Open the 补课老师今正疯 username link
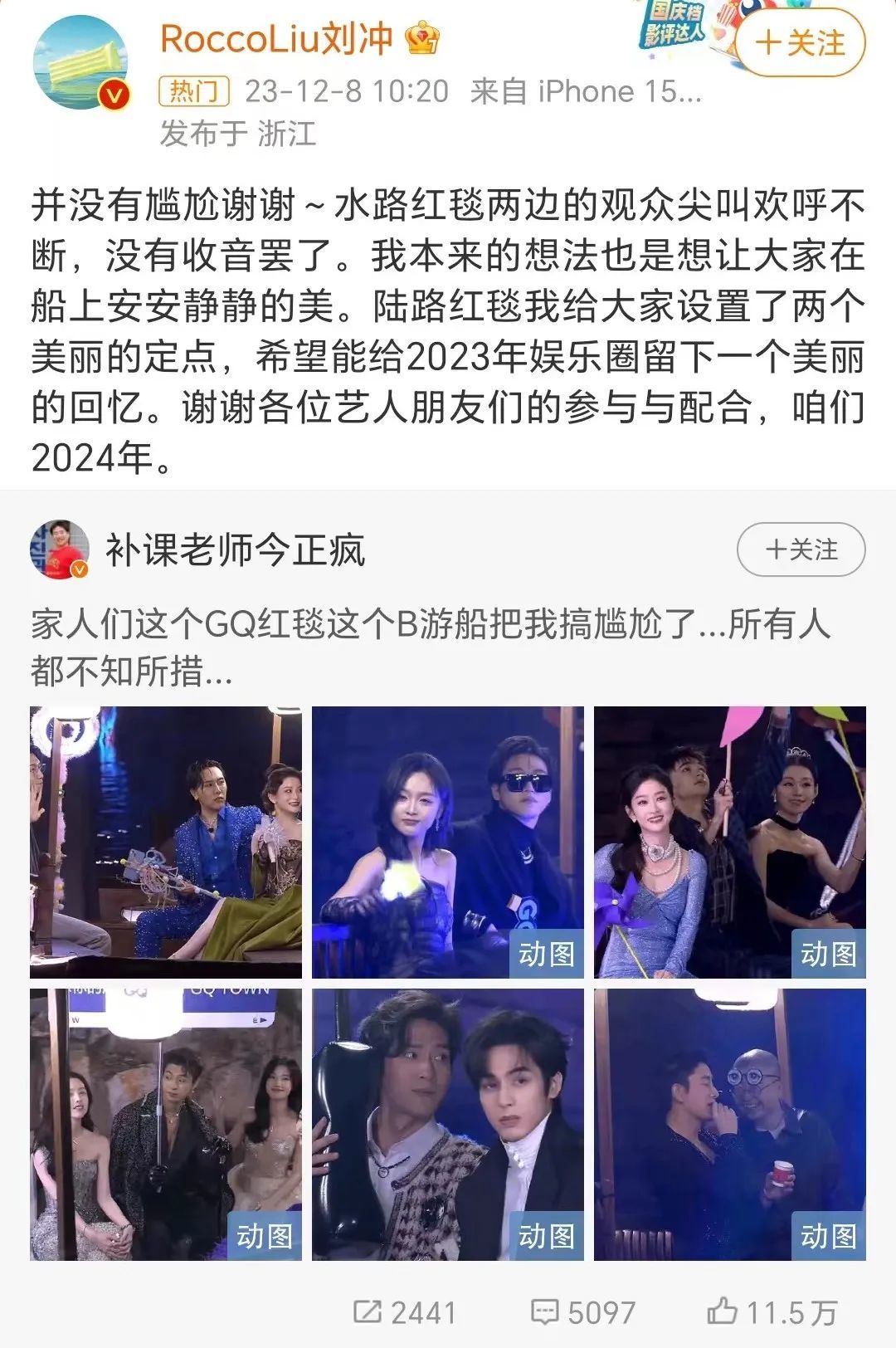This screenshot has height=1348, width=896. (x=236, y=549)
